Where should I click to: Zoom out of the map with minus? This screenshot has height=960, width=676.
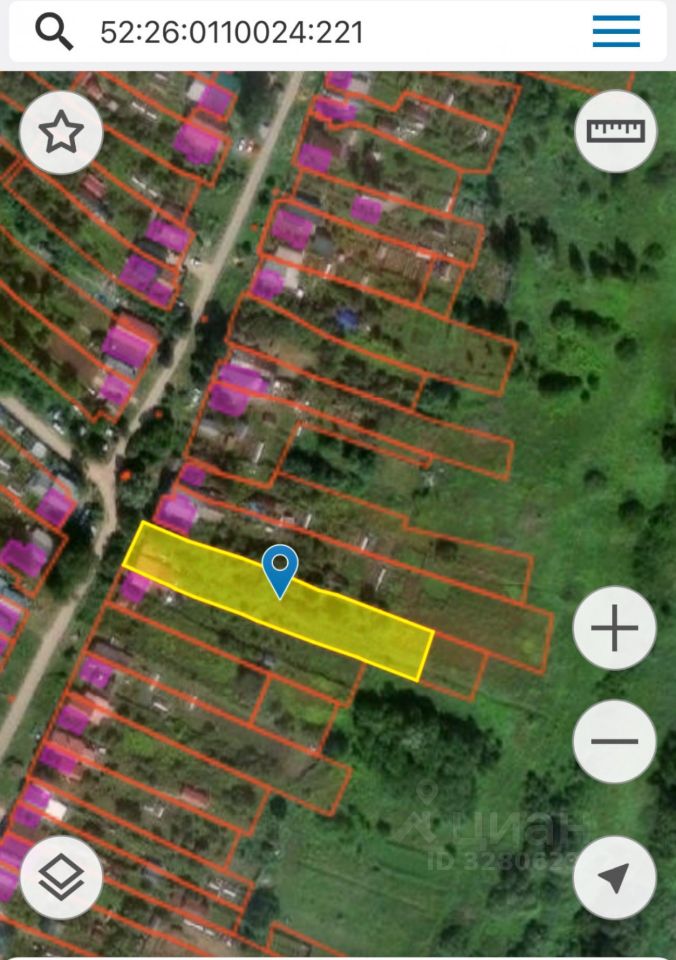click(614, 741)
